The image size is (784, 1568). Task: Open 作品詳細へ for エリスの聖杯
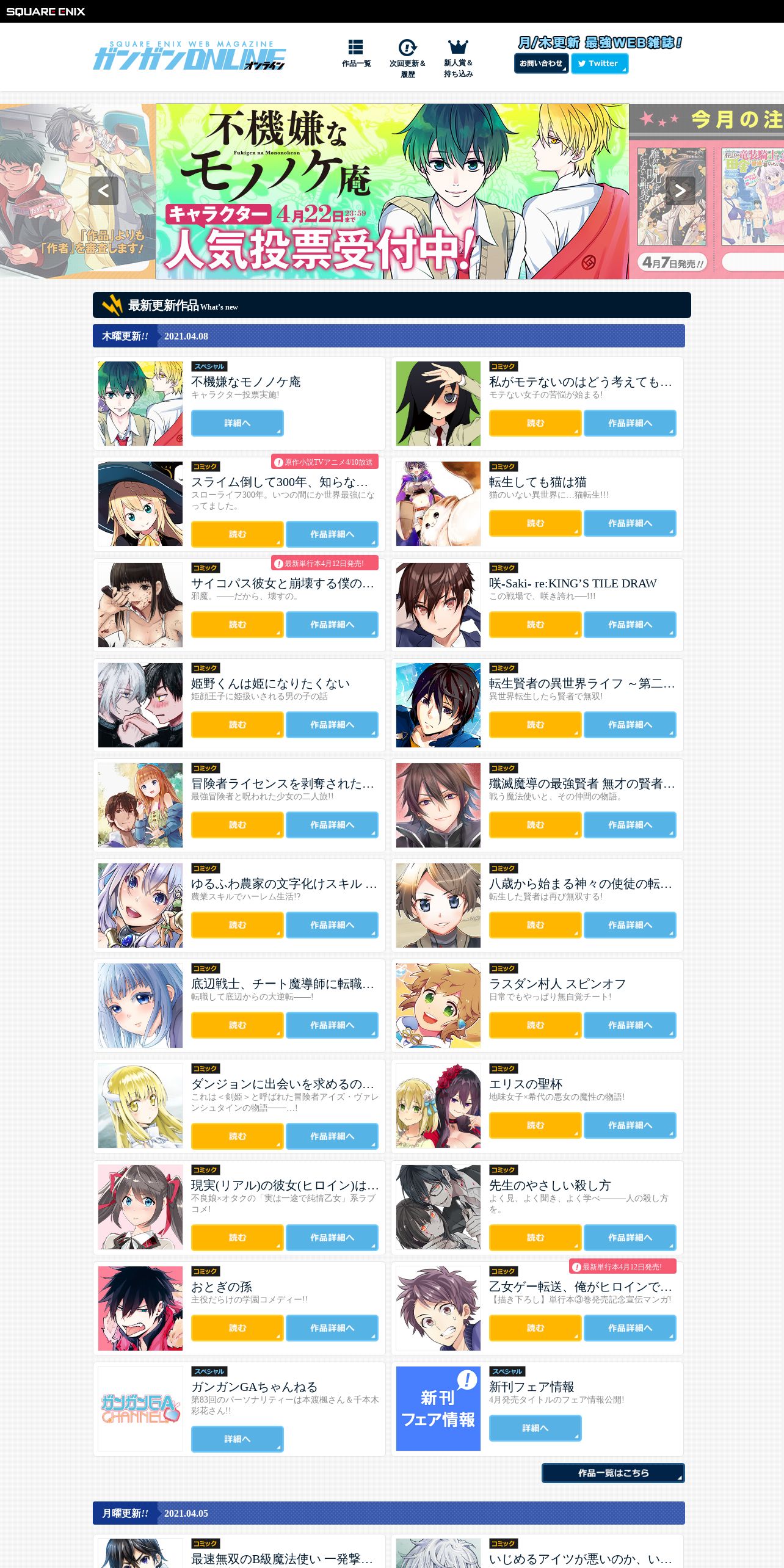tap(630, 1125)
